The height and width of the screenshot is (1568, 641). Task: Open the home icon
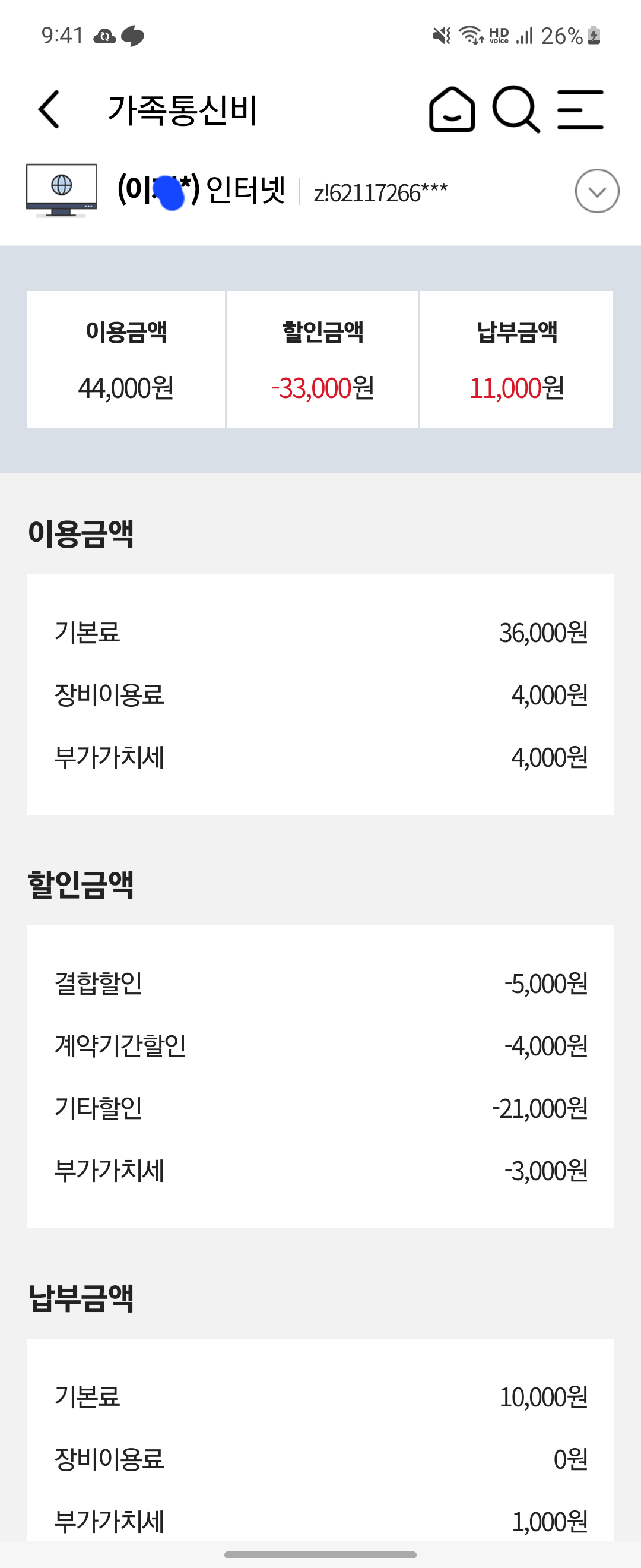click(452, 109)
